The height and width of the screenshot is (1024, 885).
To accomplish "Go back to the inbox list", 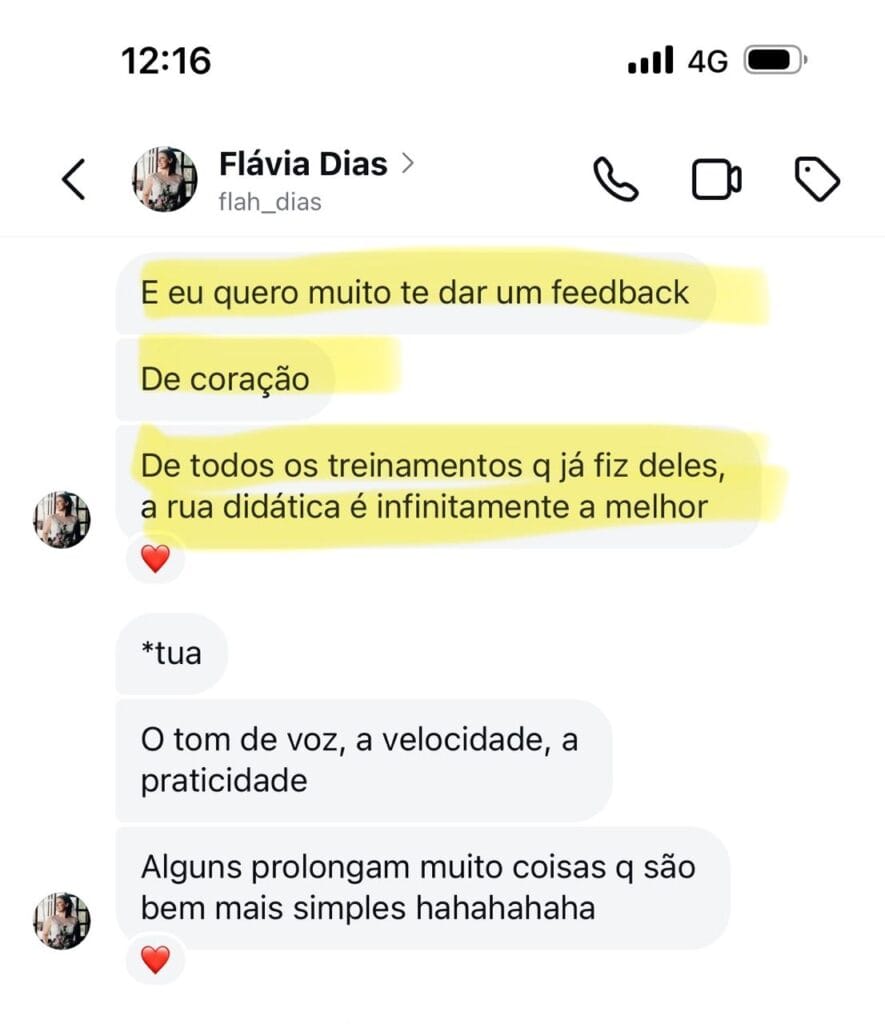I will (x=74, y=180).
